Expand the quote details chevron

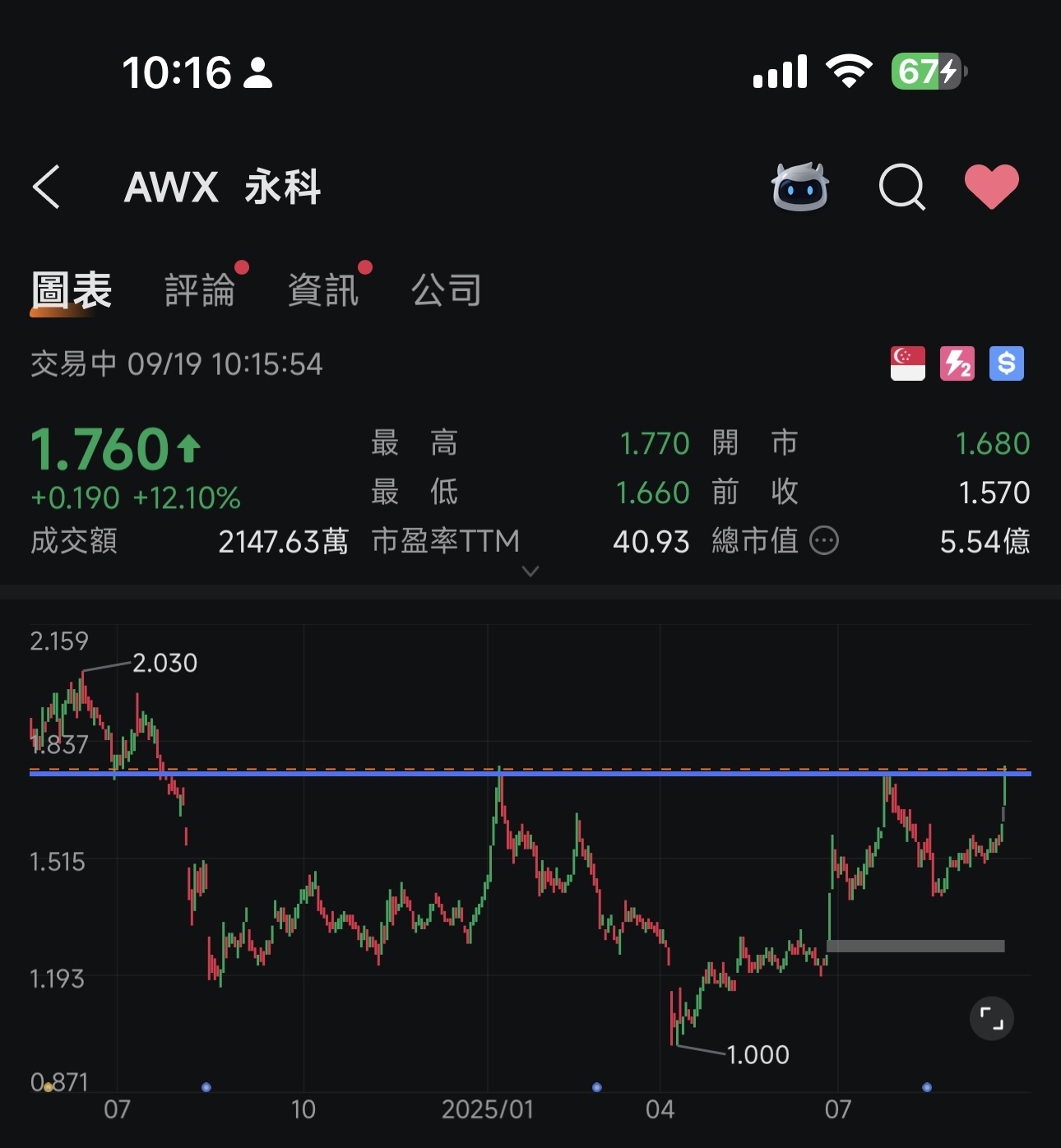530,570
